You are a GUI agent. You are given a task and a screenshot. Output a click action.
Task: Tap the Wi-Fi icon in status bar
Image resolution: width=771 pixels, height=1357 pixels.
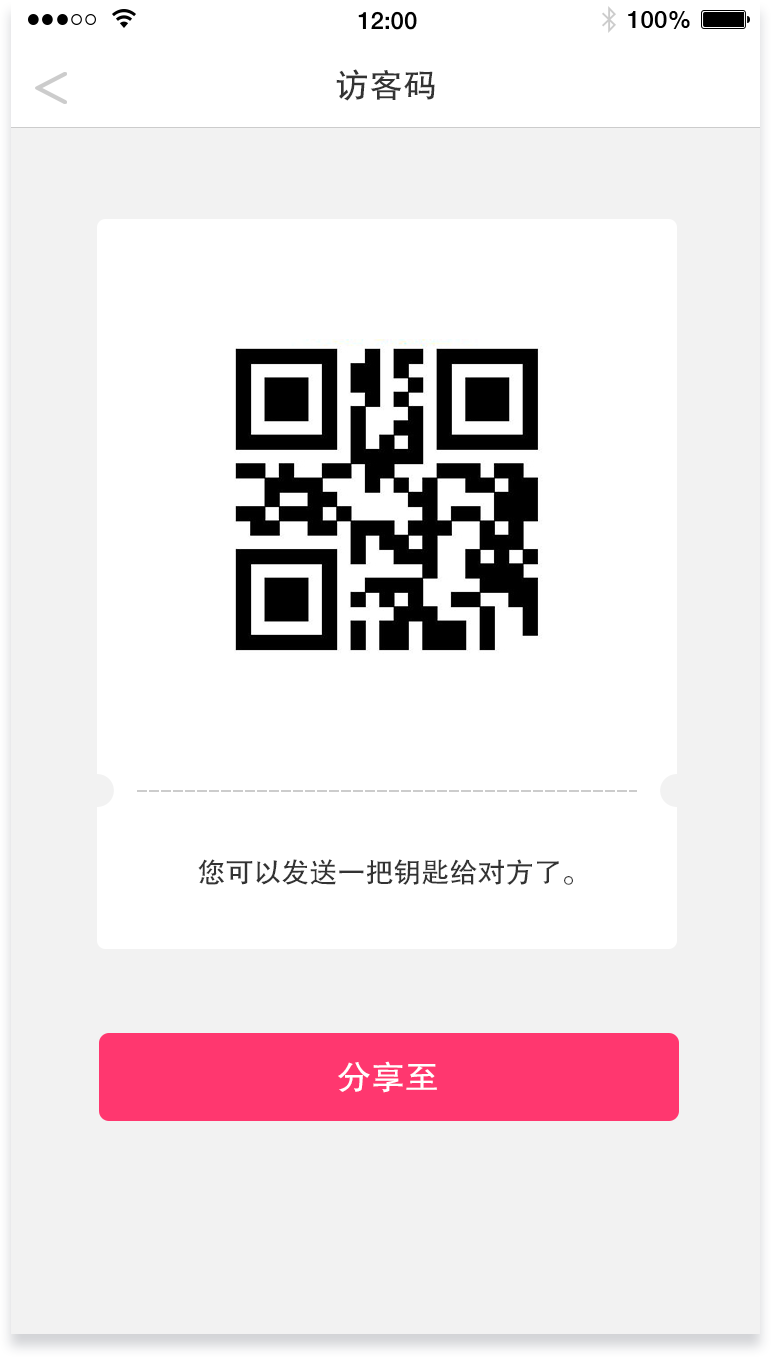click(x=124, y=17)
